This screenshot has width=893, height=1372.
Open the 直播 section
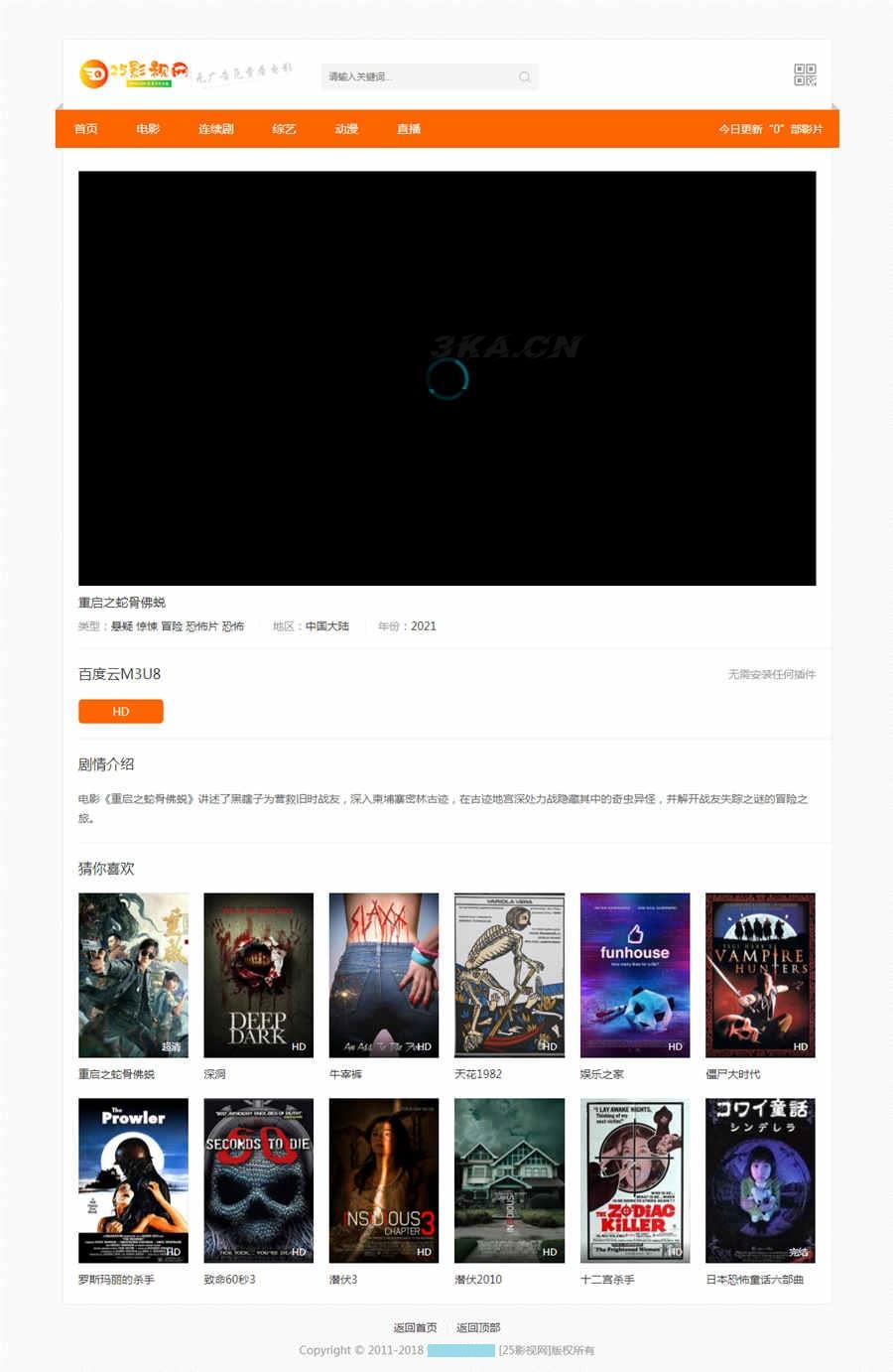[x=409, y=129]
